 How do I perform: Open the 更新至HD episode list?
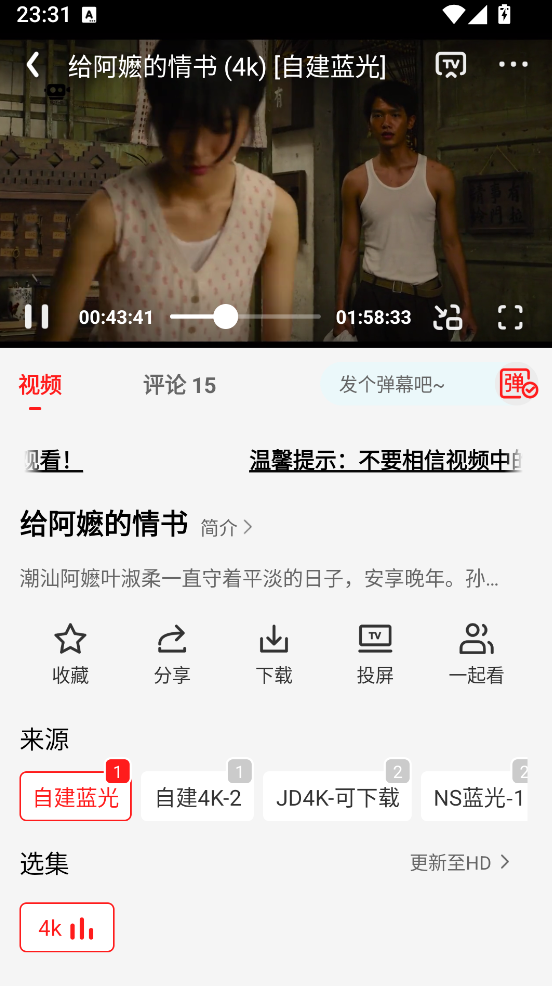460,862
